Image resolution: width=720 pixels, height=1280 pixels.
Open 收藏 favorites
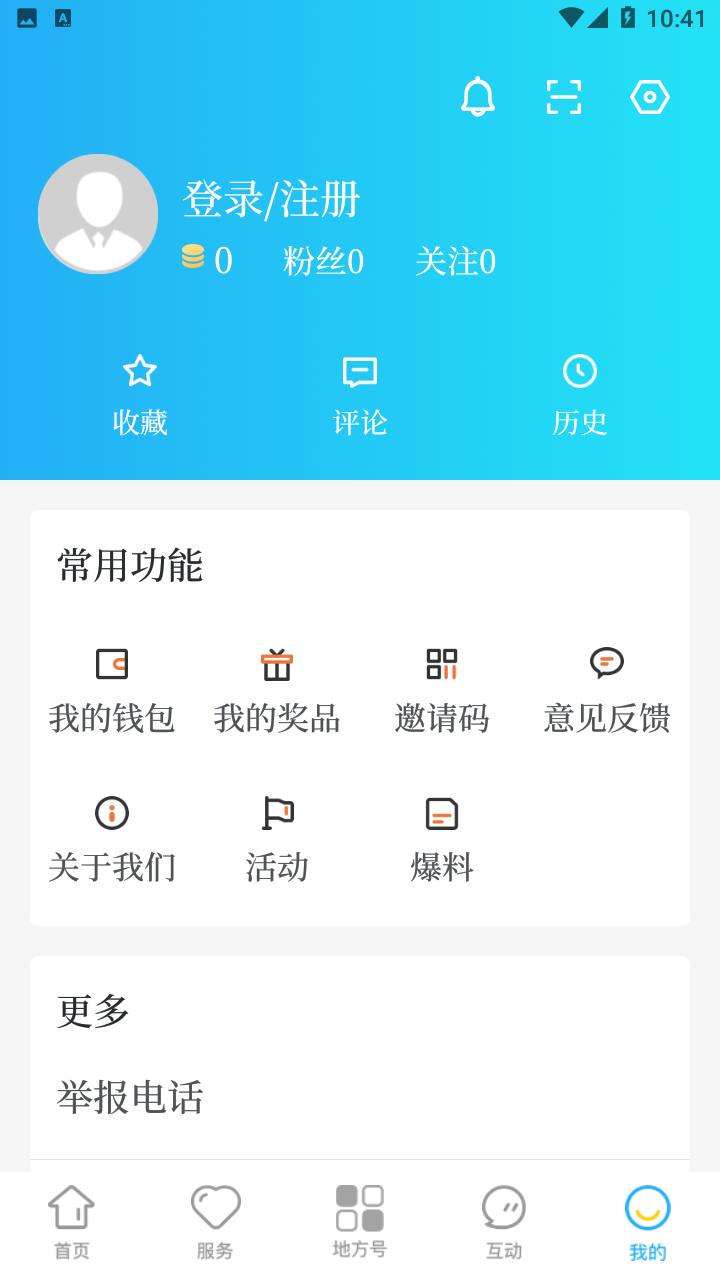(x=140, y=396)
